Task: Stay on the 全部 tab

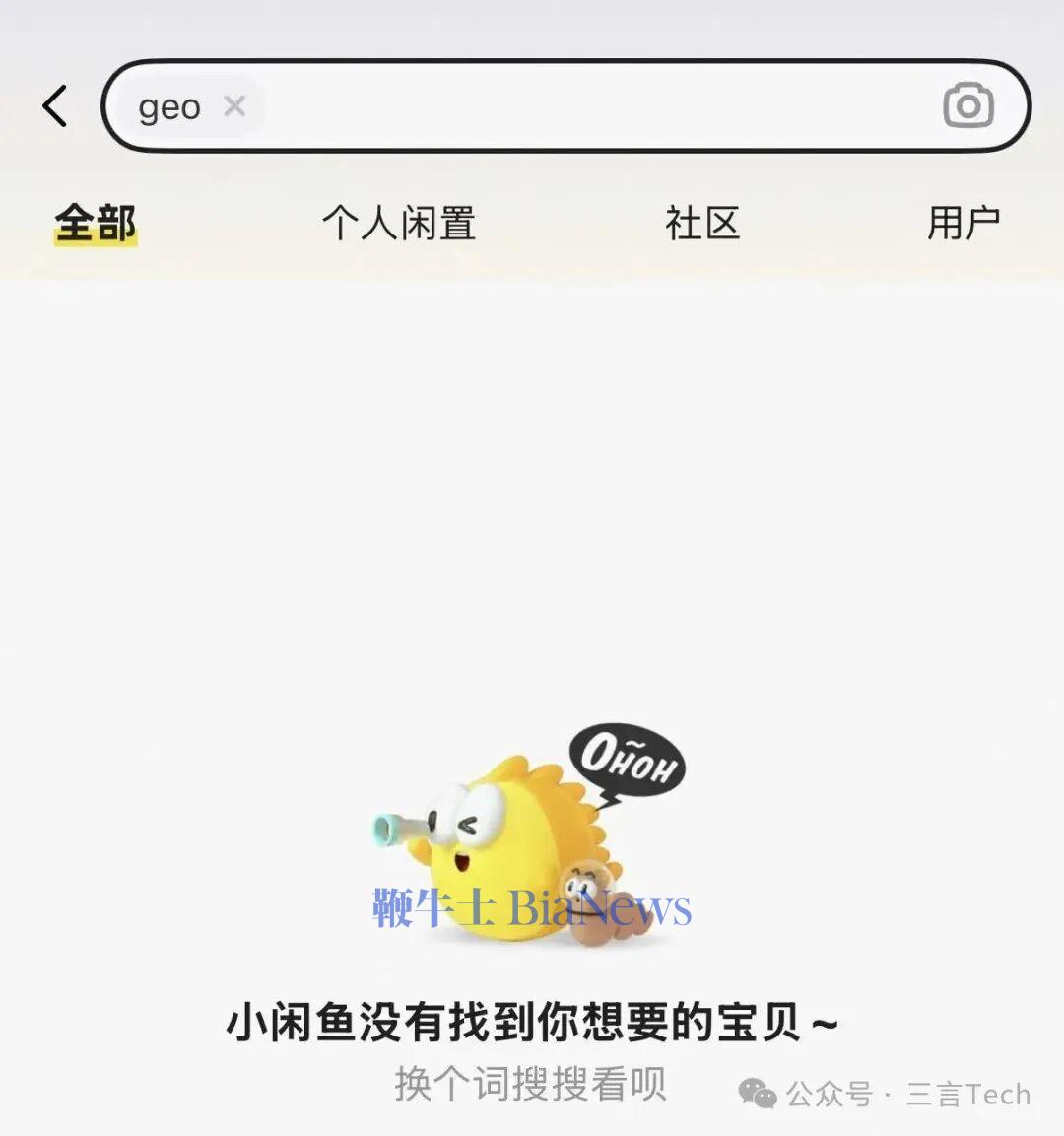Action: click(x=97, y=224)
